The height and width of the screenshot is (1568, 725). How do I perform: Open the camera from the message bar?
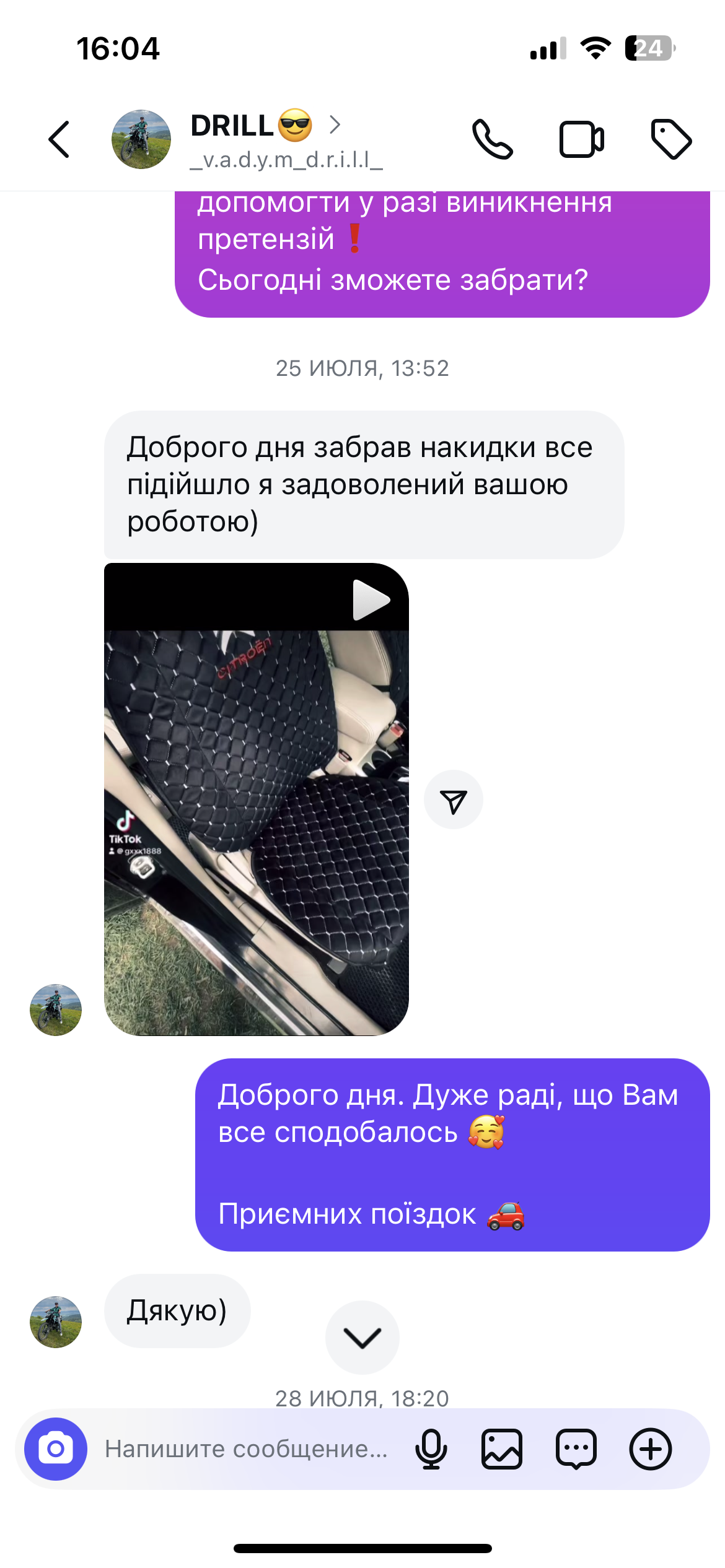tap(56, 1449)
